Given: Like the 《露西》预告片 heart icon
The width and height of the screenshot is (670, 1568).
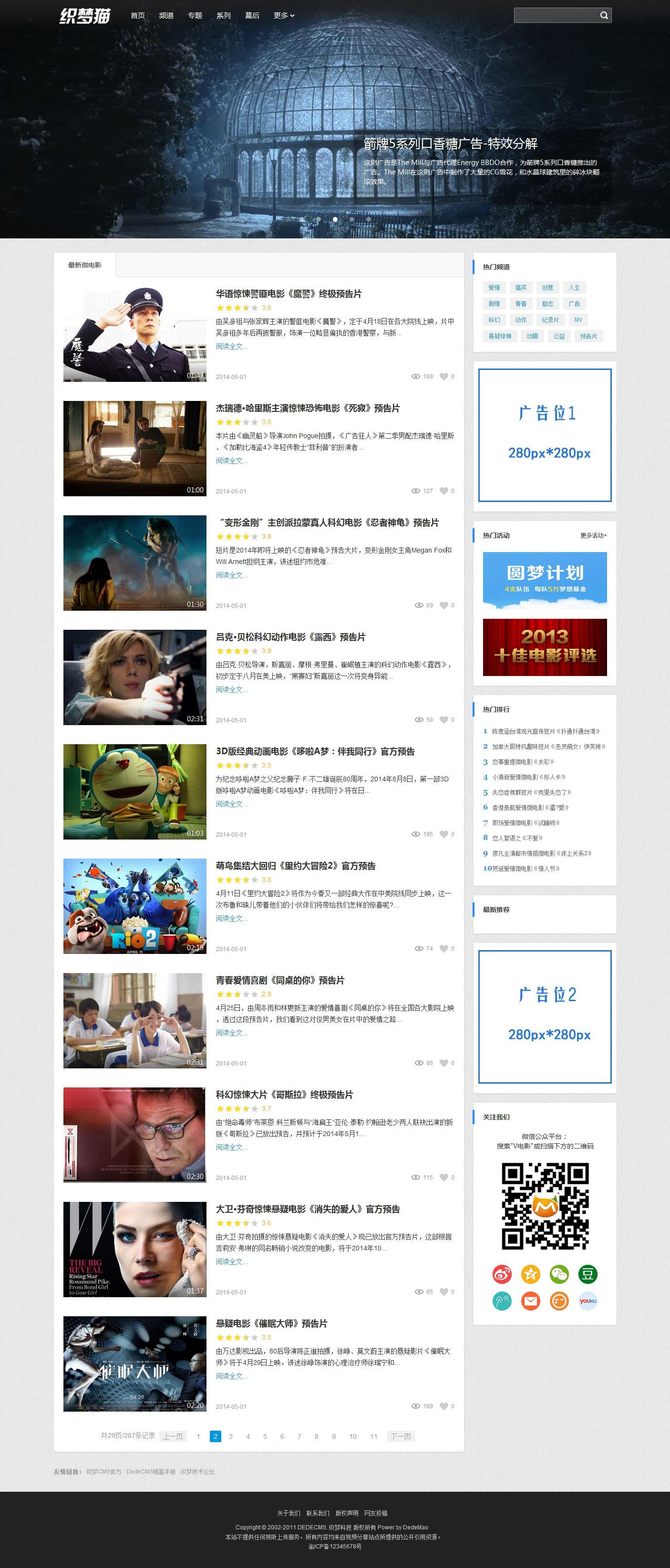Looking at the screenshot, I should [x=444, y=719].
